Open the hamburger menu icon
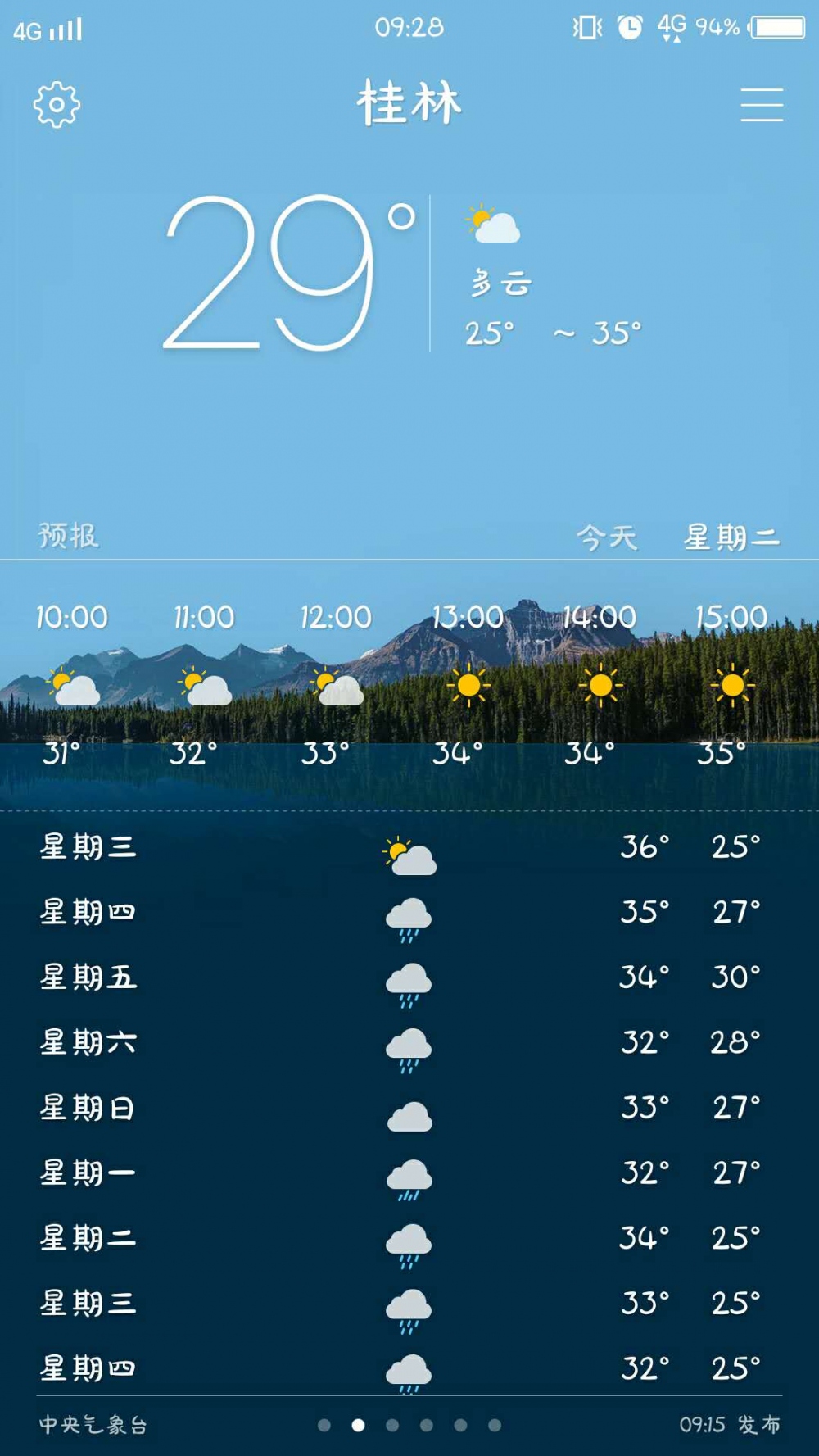 coord(763,105)
